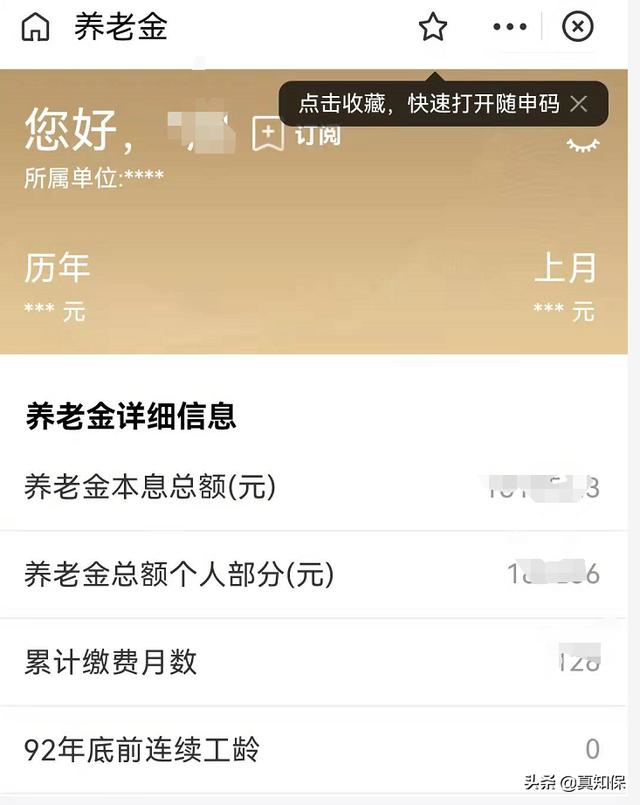This screenshot has width=640, height=805.
Task: Favorite this page with the star
Action: pos(433,28)
